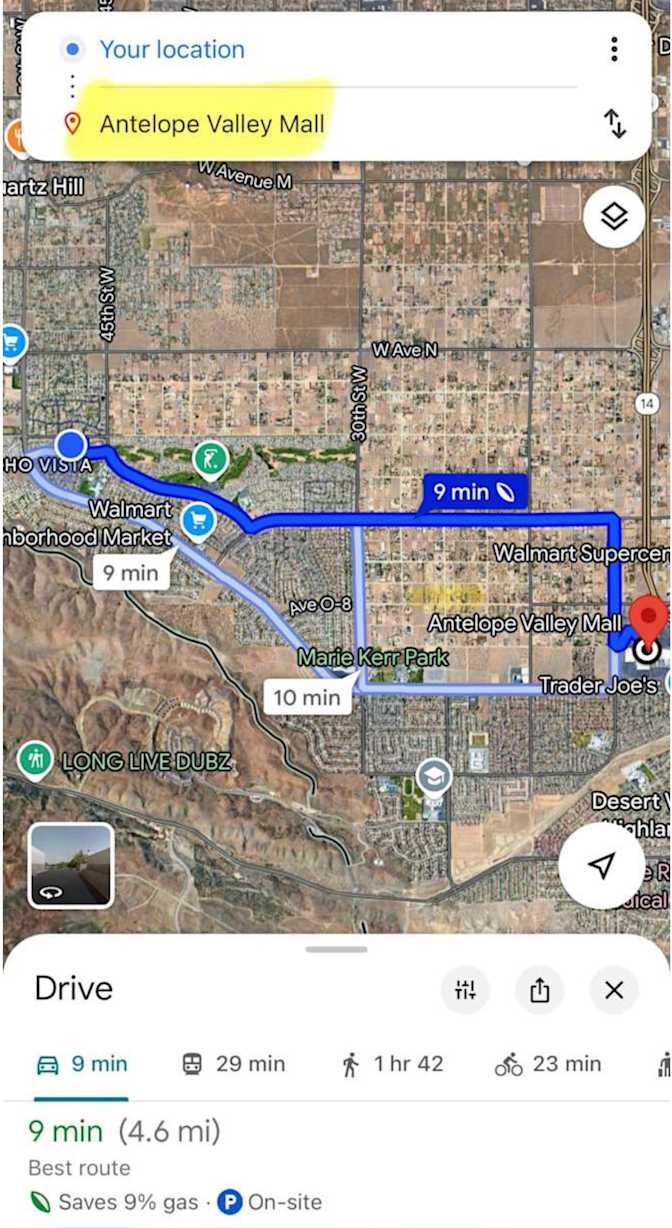672x1228 pixels.
Task: Switch to cycling 23 min tab
Action: pyautogui.click(x=548, y=1064)
